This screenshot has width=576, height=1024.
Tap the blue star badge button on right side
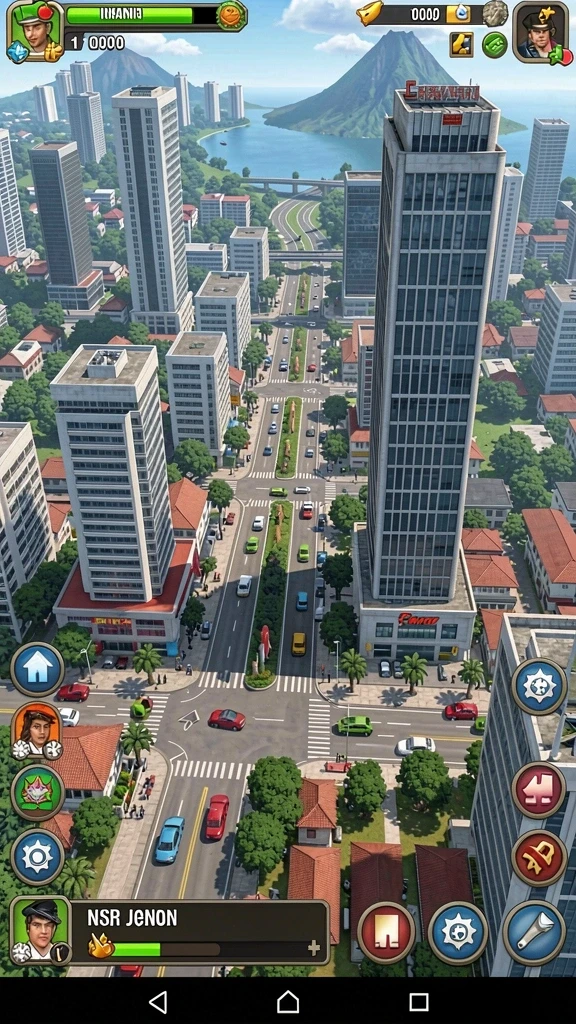point(539,686)
